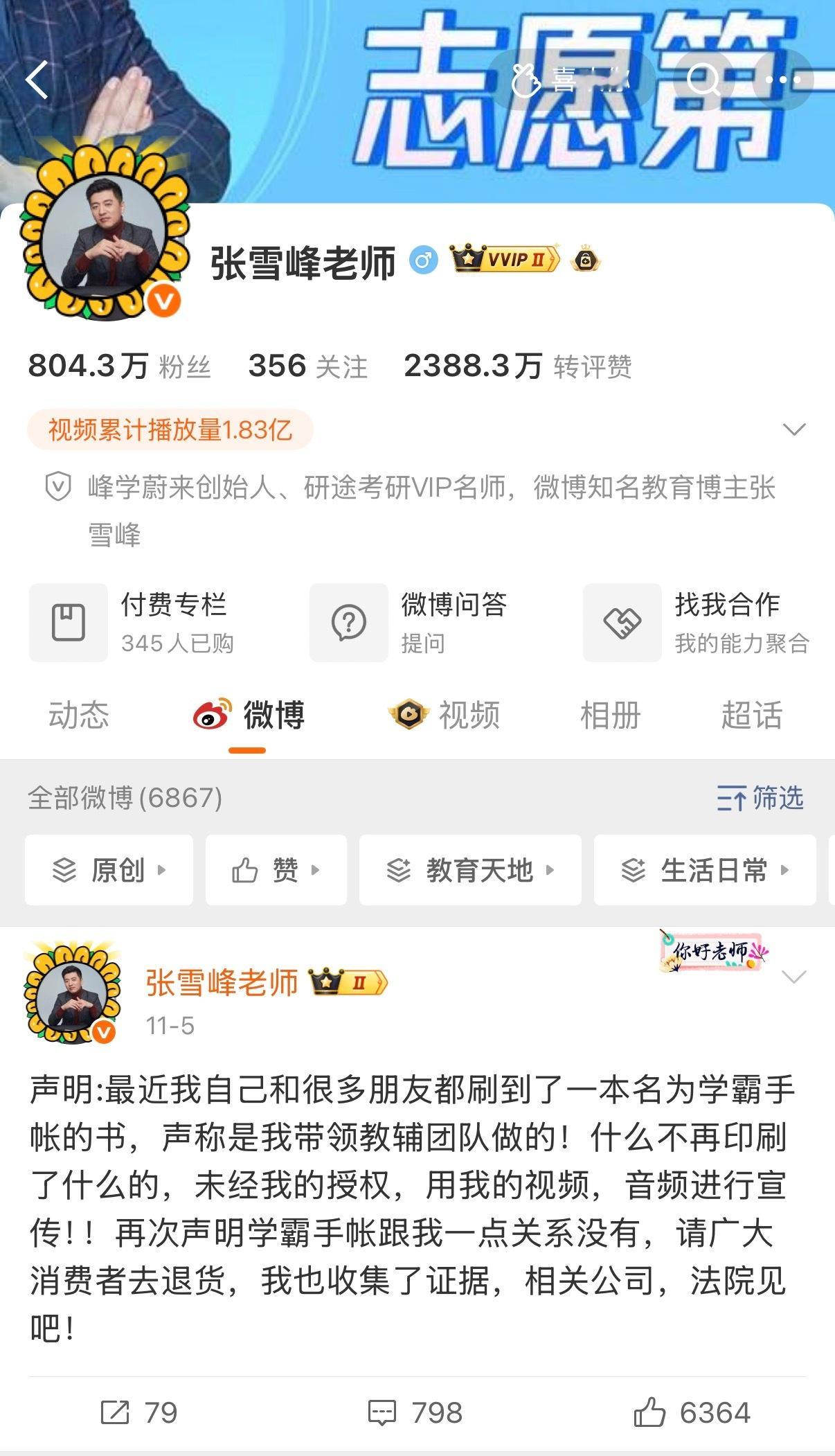The image size is (835, 1456).
Task: Click the 微博问答 question mark icon
Action: click(348, 621)
